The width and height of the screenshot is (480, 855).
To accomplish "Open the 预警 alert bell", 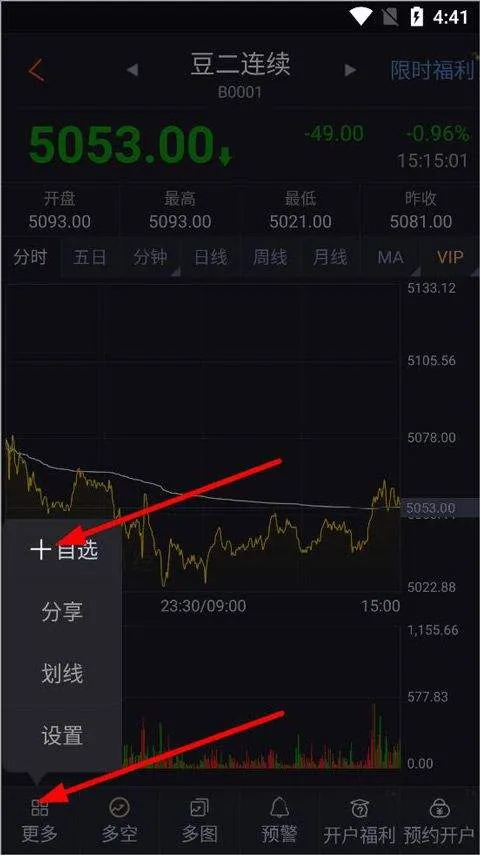I will point(279,821).
